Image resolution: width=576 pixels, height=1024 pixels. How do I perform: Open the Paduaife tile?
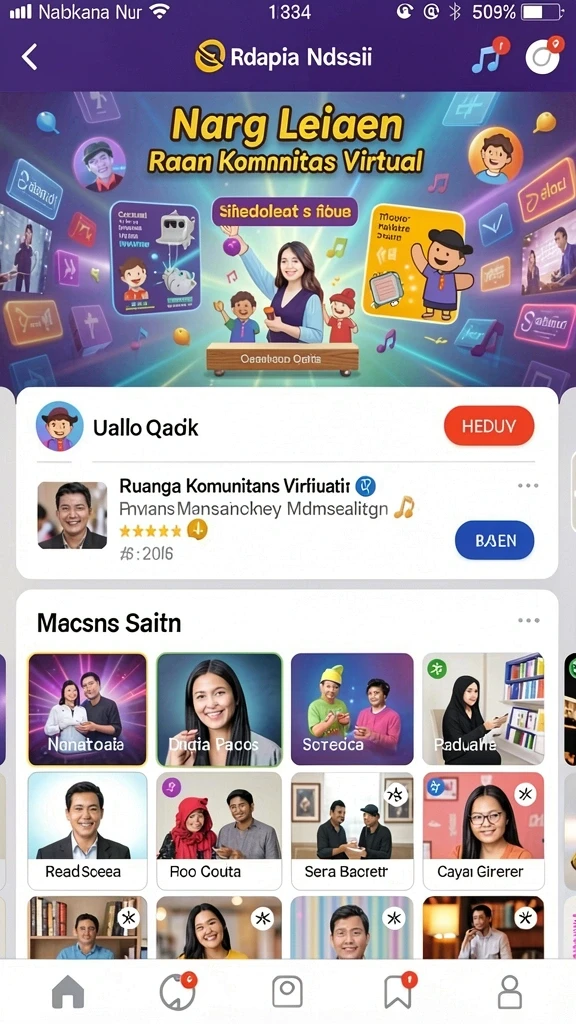tap(483, 709)
